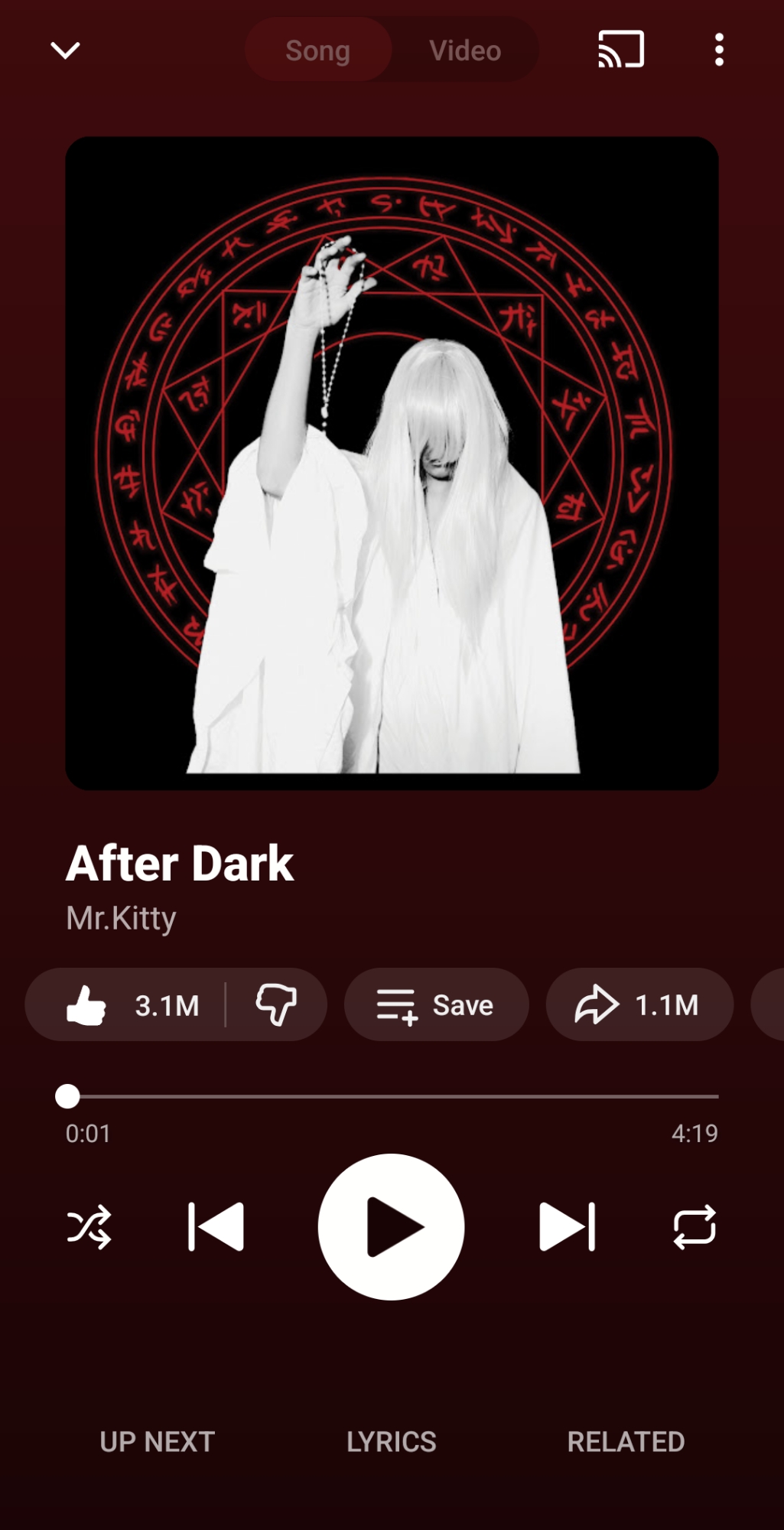Open the Up Next queue
The width and height of the screenshot is (784, 1530).
point(157,1442)
